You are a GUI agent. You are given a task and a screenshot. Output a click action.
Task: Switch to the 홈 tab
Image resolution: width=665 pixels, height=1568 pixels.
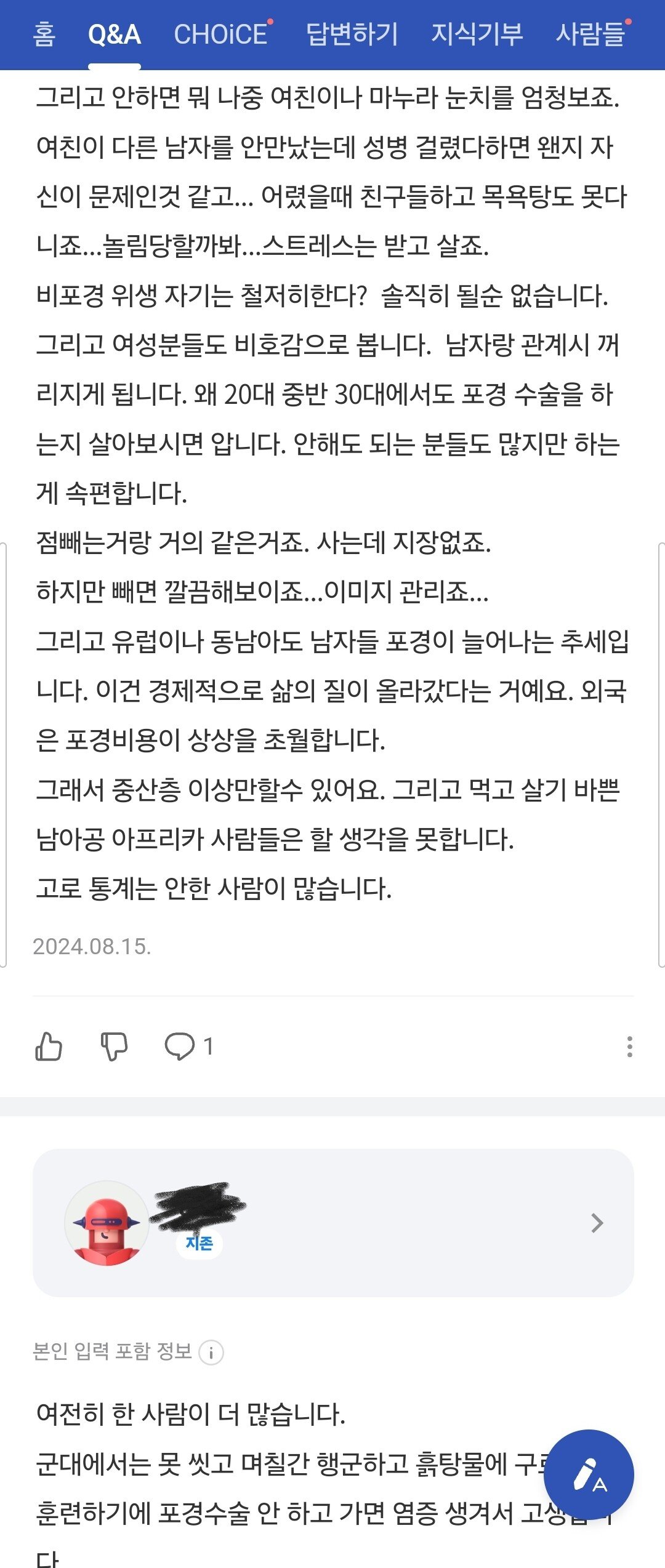[x=44, y=34]
